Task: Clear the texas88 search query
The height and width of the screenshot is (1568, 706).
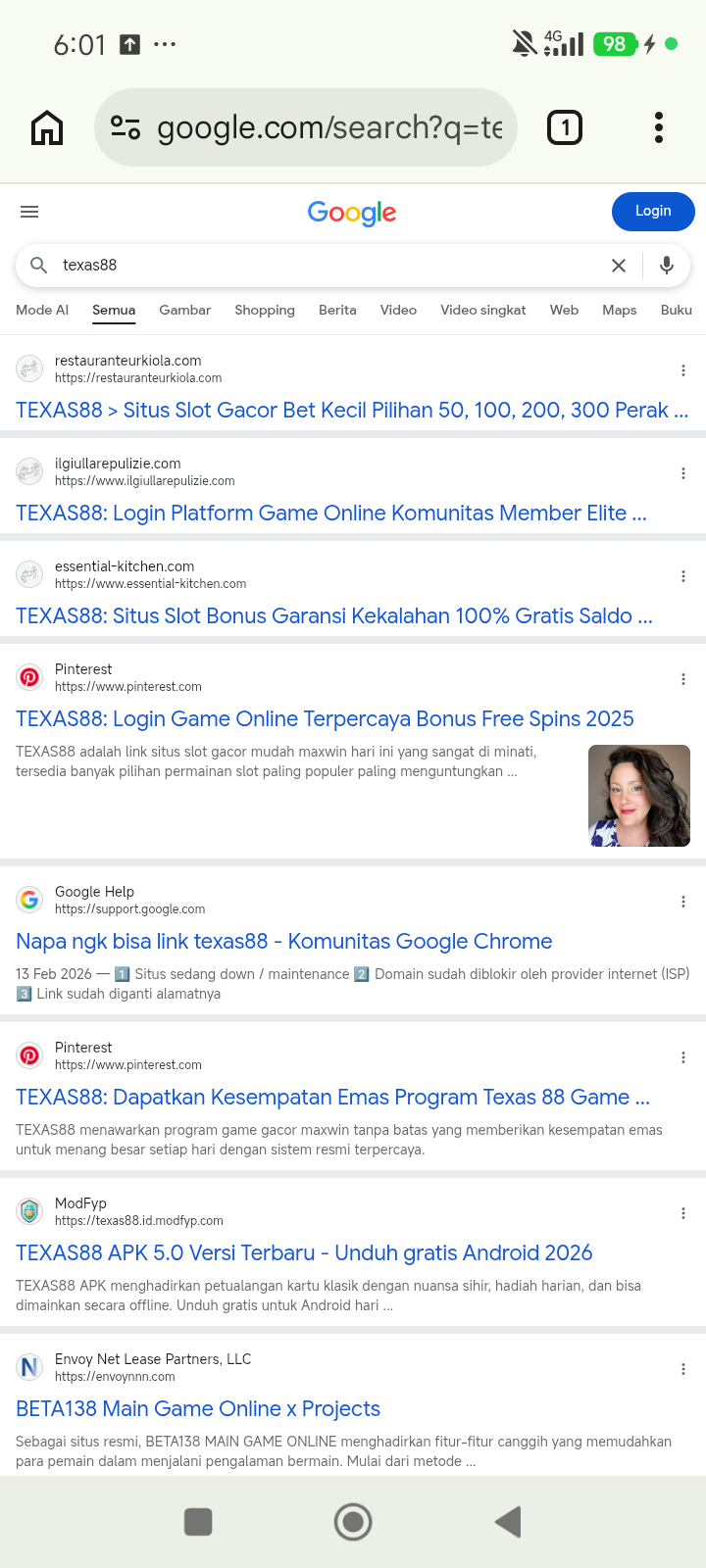Action: pos(619,266)
